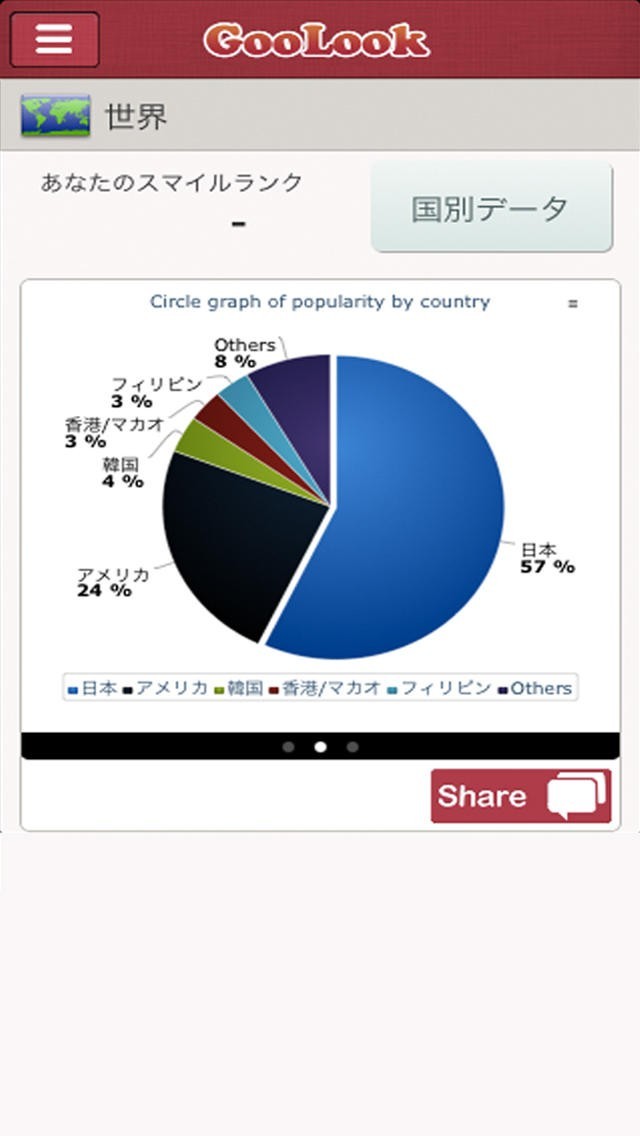Image resolution: width=640 pixels, height=1136 pixels.
Task: Open the 国別データ button
Action: pos(491,208)
